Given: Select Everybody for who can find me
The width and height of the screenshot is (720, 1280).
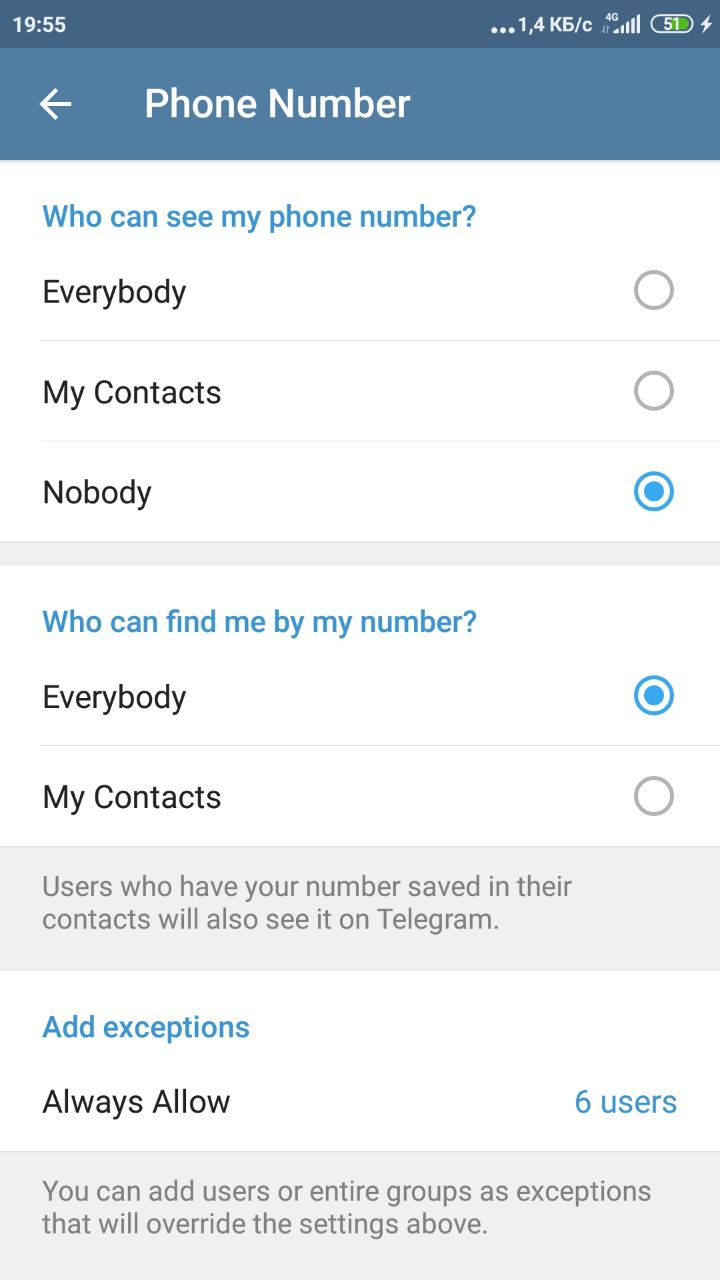Looking at the screenshot, I should [653, 696].
